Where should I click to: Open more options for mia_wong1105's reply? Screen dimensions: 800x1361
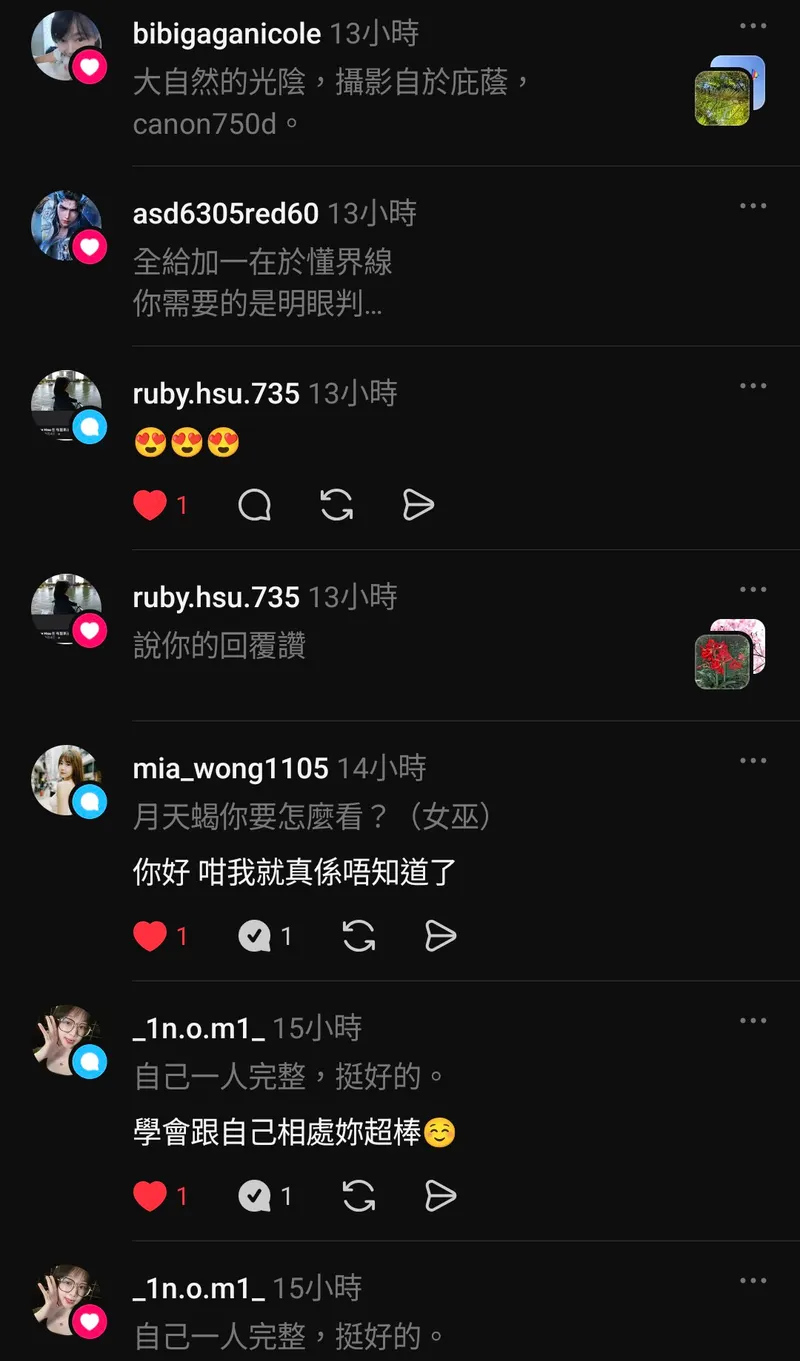click(752, 761)
